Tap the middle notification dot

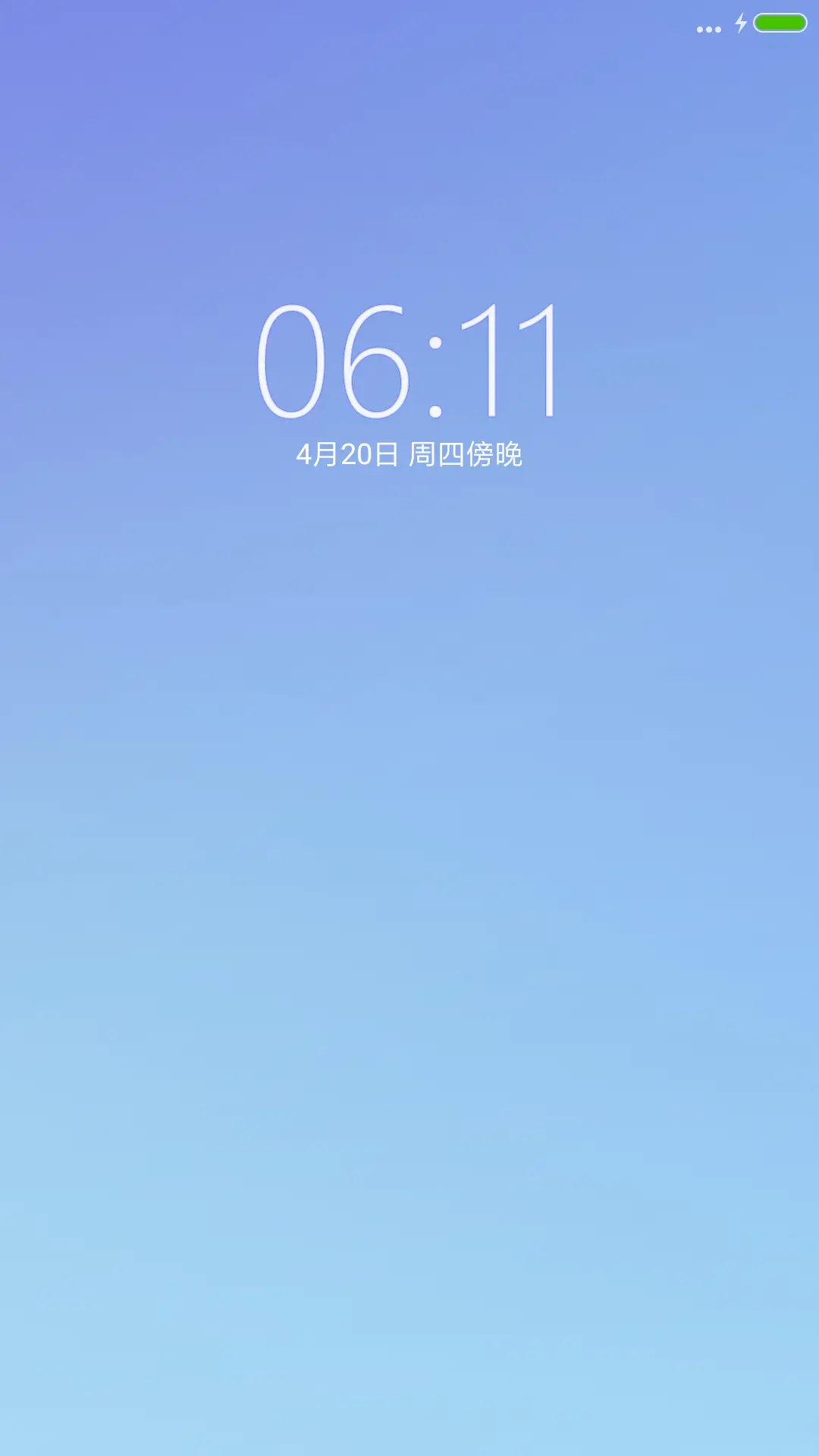click(709, 29)
